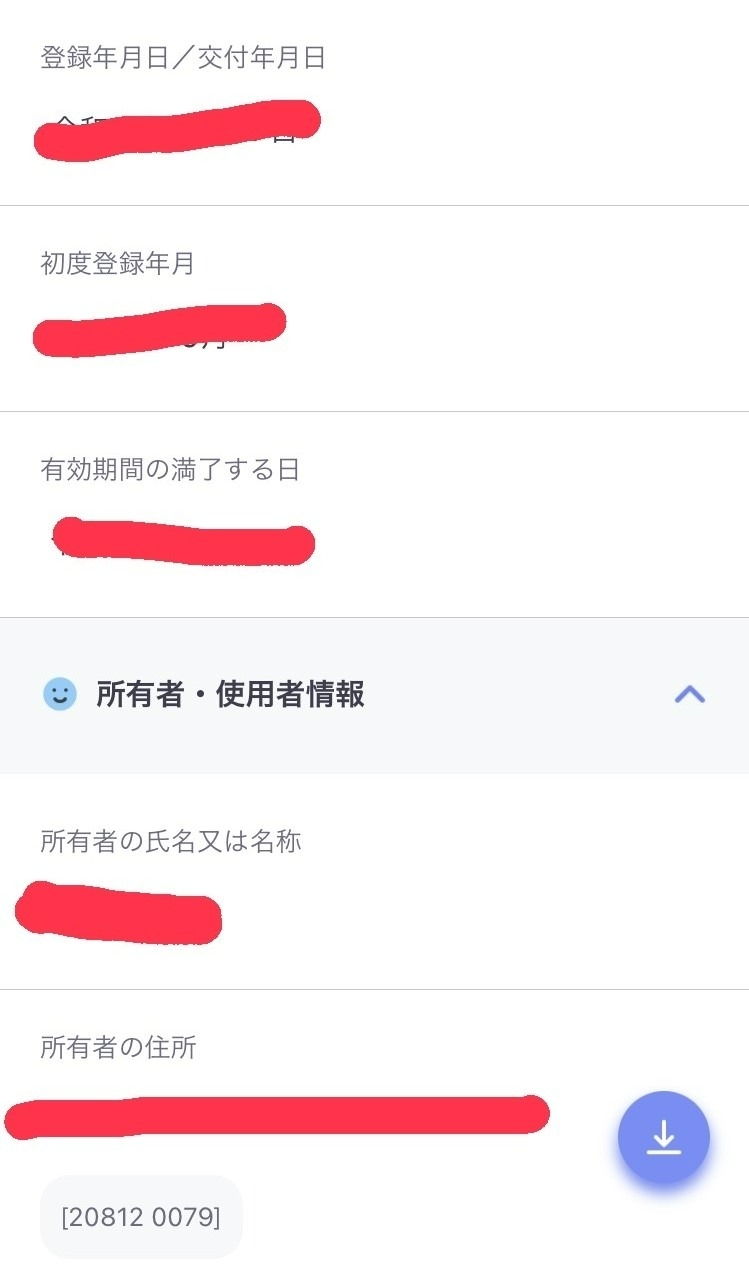The image size is (749, 1282).
Task: Tap the floating download button
Action: point(663,1138)
